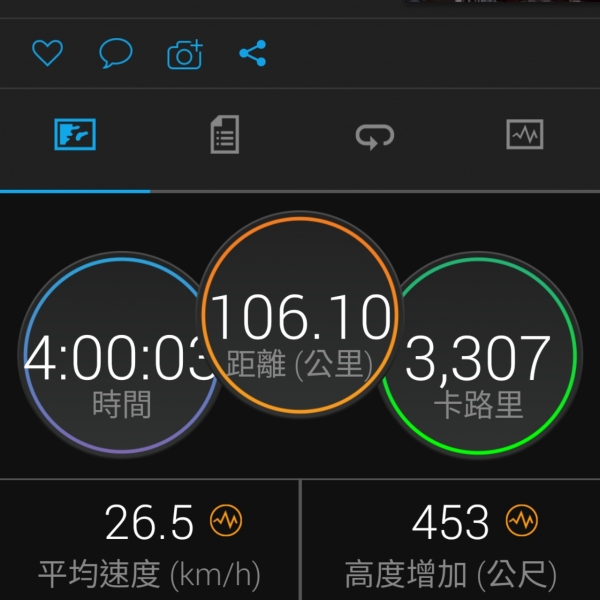The width and height of the screenshot is (600, 600).
Task: Open the average speed chart icon
Action: tap(226, 520)
